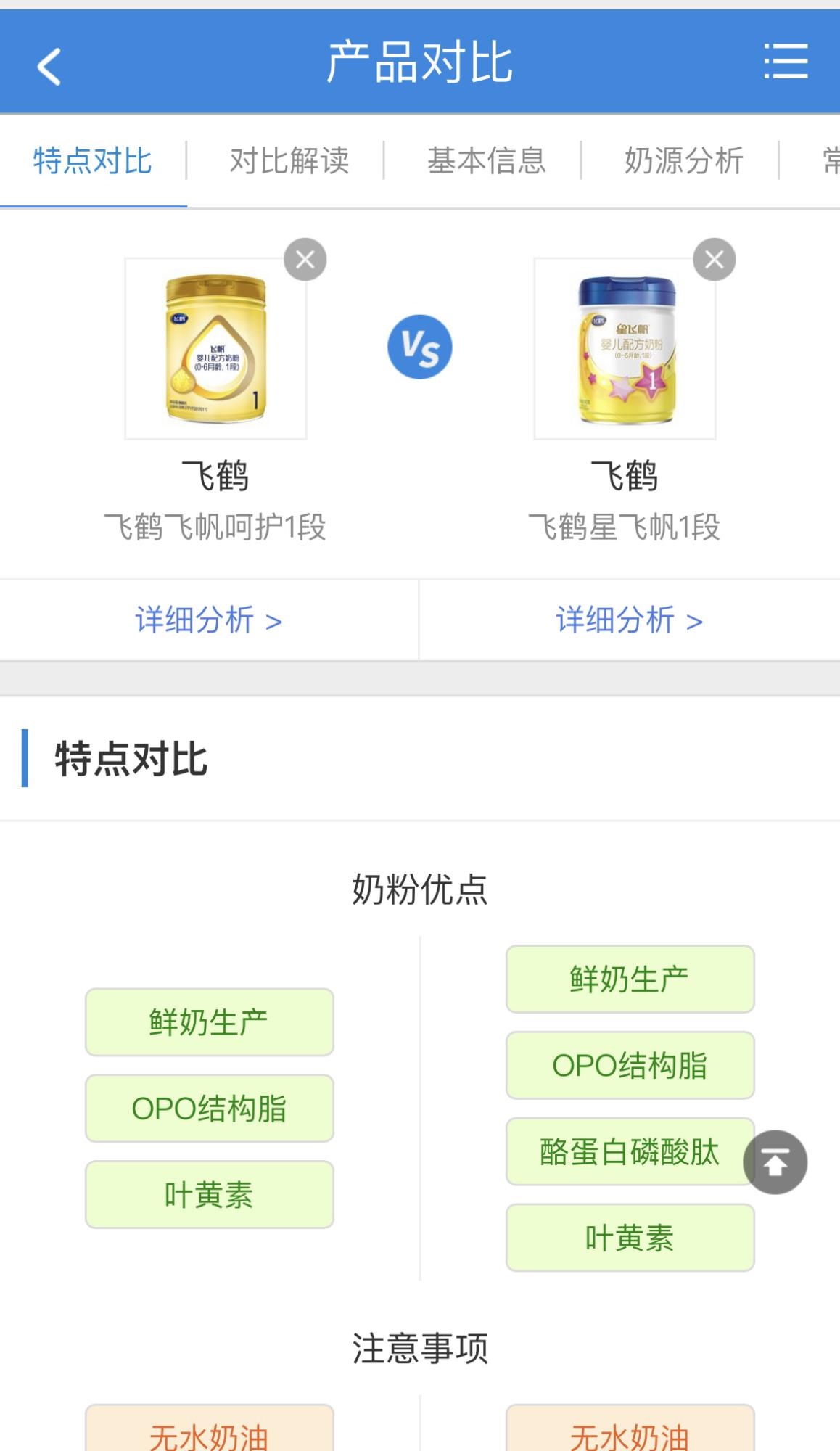The height and width of the screenshot is (1451, 840).
Task: Open 飞鹤星飞帆1段 product image
Action: tap(625, 349)
